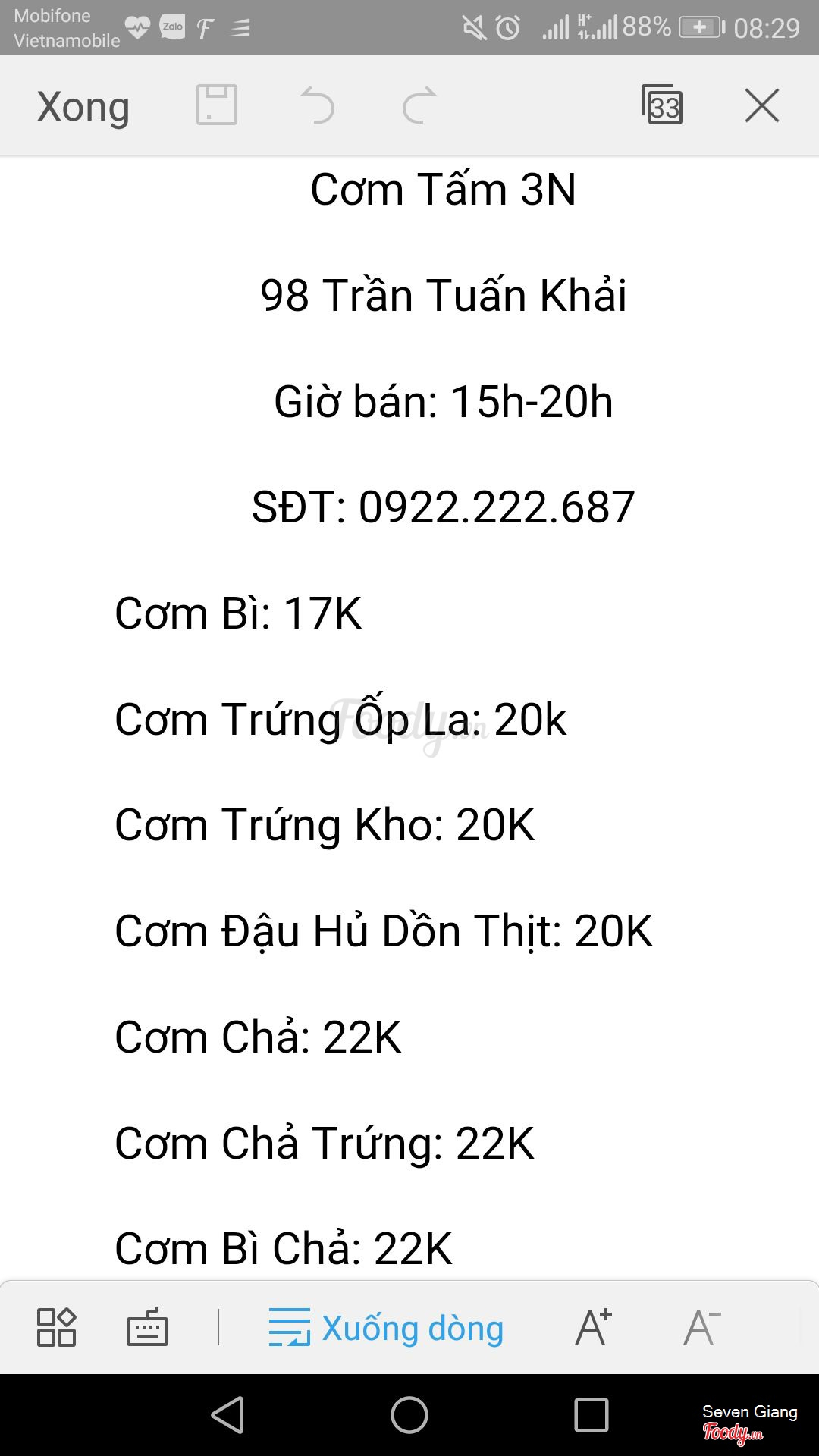
Task: Tap Xong to finish editing
Action: pos(83,106)
